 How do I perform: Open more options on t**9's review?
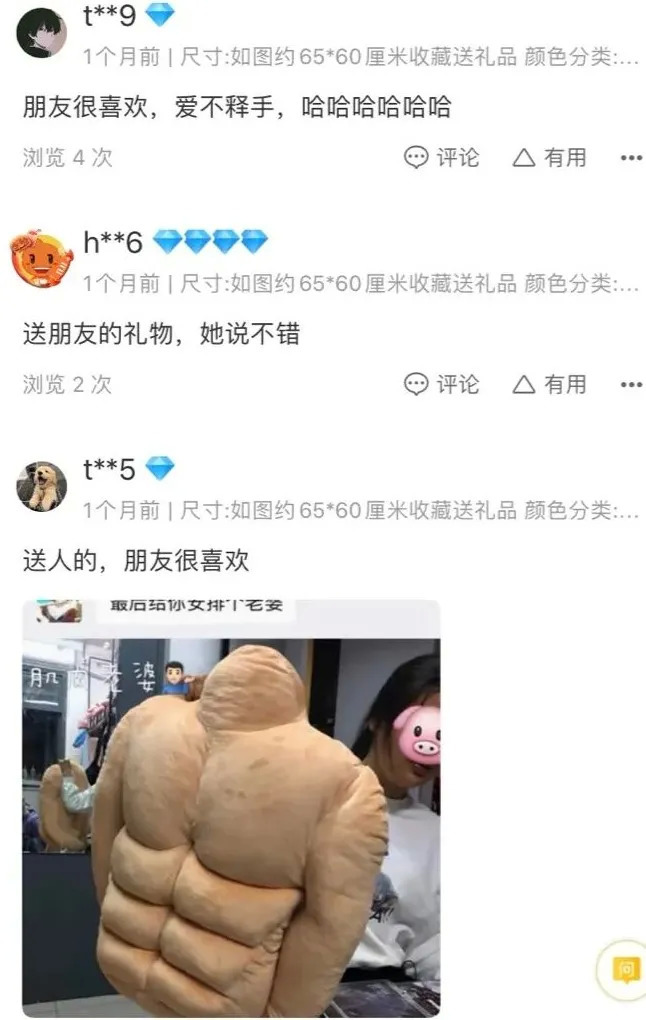[x=630, y=157]
